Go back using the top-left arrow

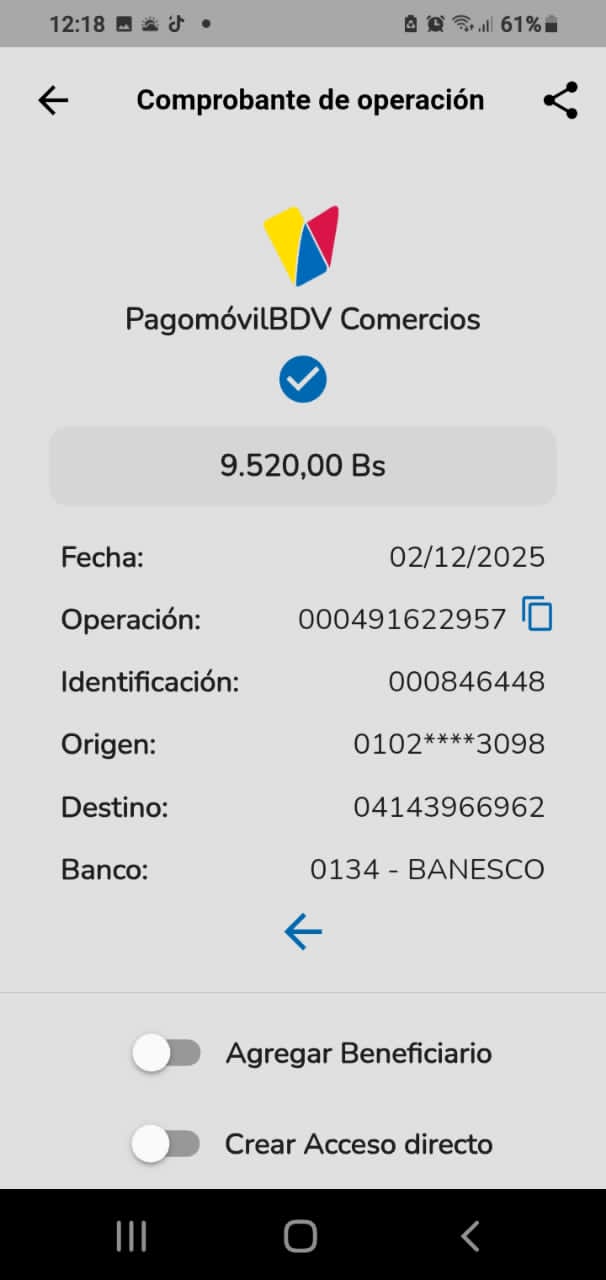tap(53, 100)
